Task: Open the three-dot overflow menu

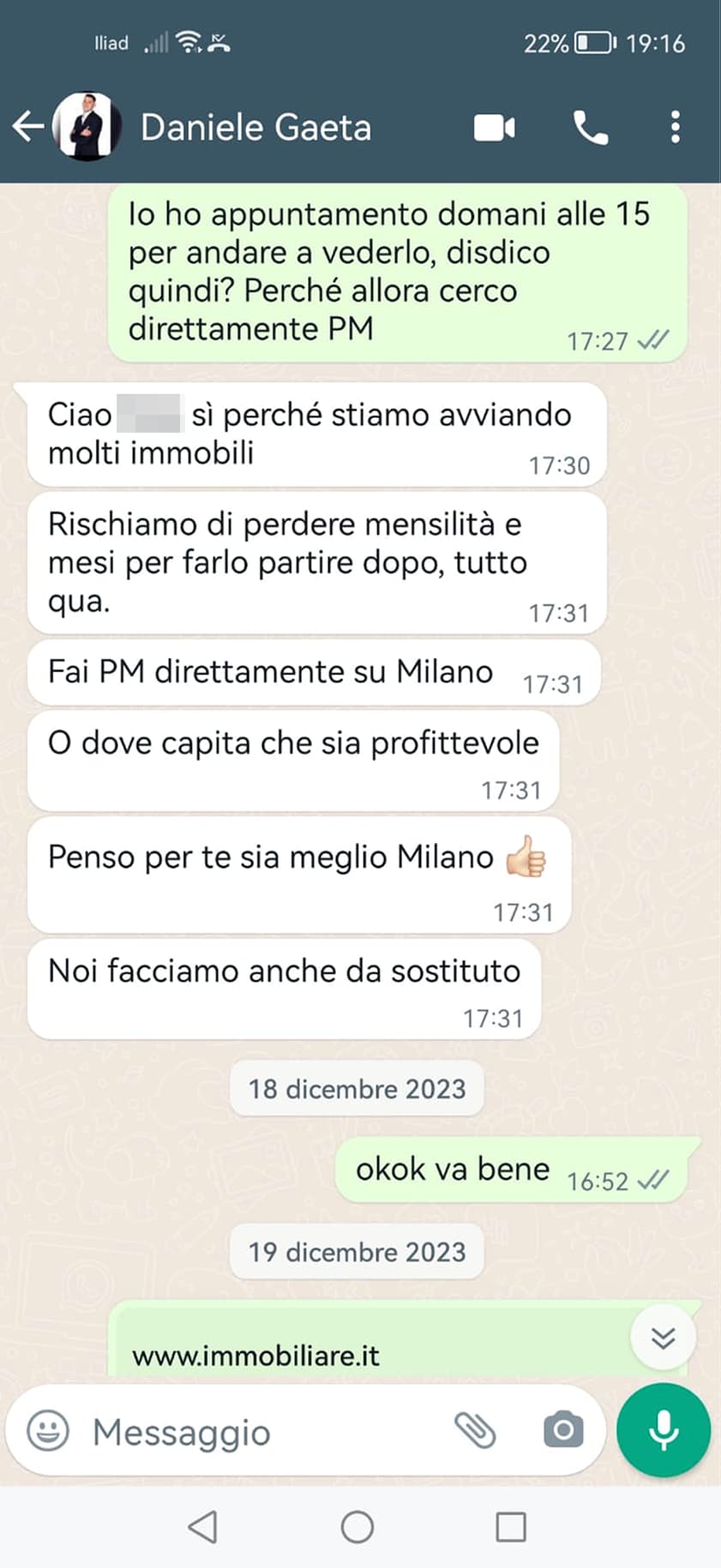Action: (x=676, y=128)
